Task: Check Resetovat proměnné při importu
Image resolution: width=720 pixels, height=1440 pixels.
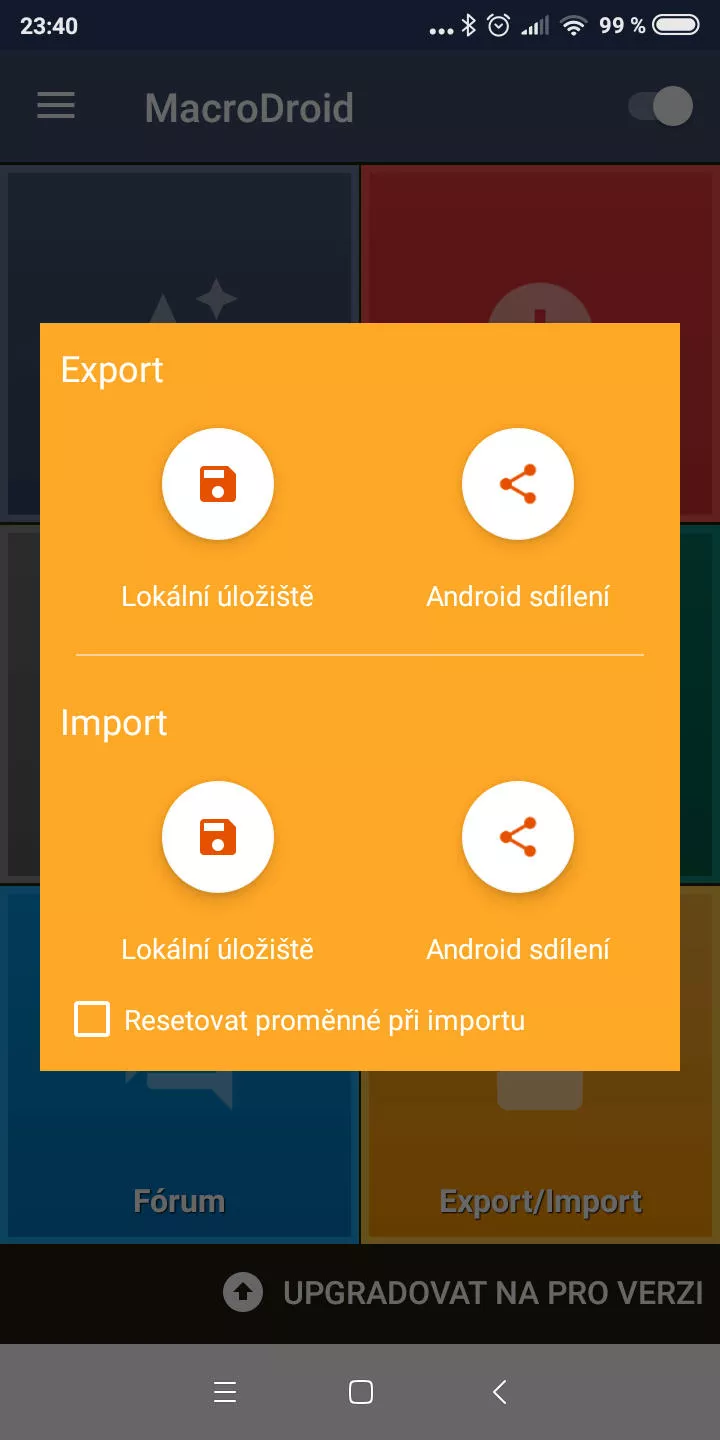Action: [x=93, y=1020]
